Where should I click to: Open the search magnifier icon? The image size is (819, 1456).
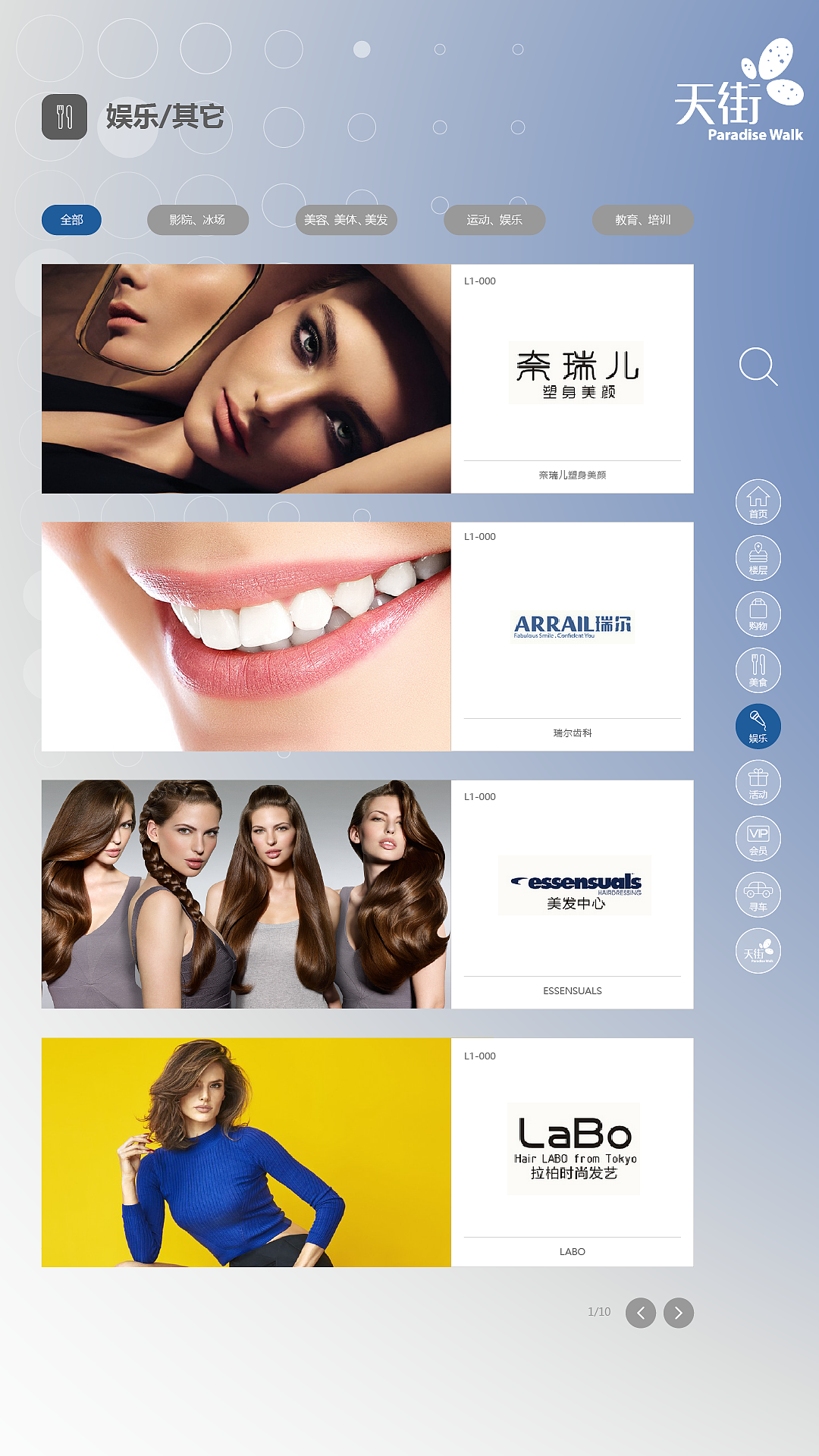tap(758, 367)
